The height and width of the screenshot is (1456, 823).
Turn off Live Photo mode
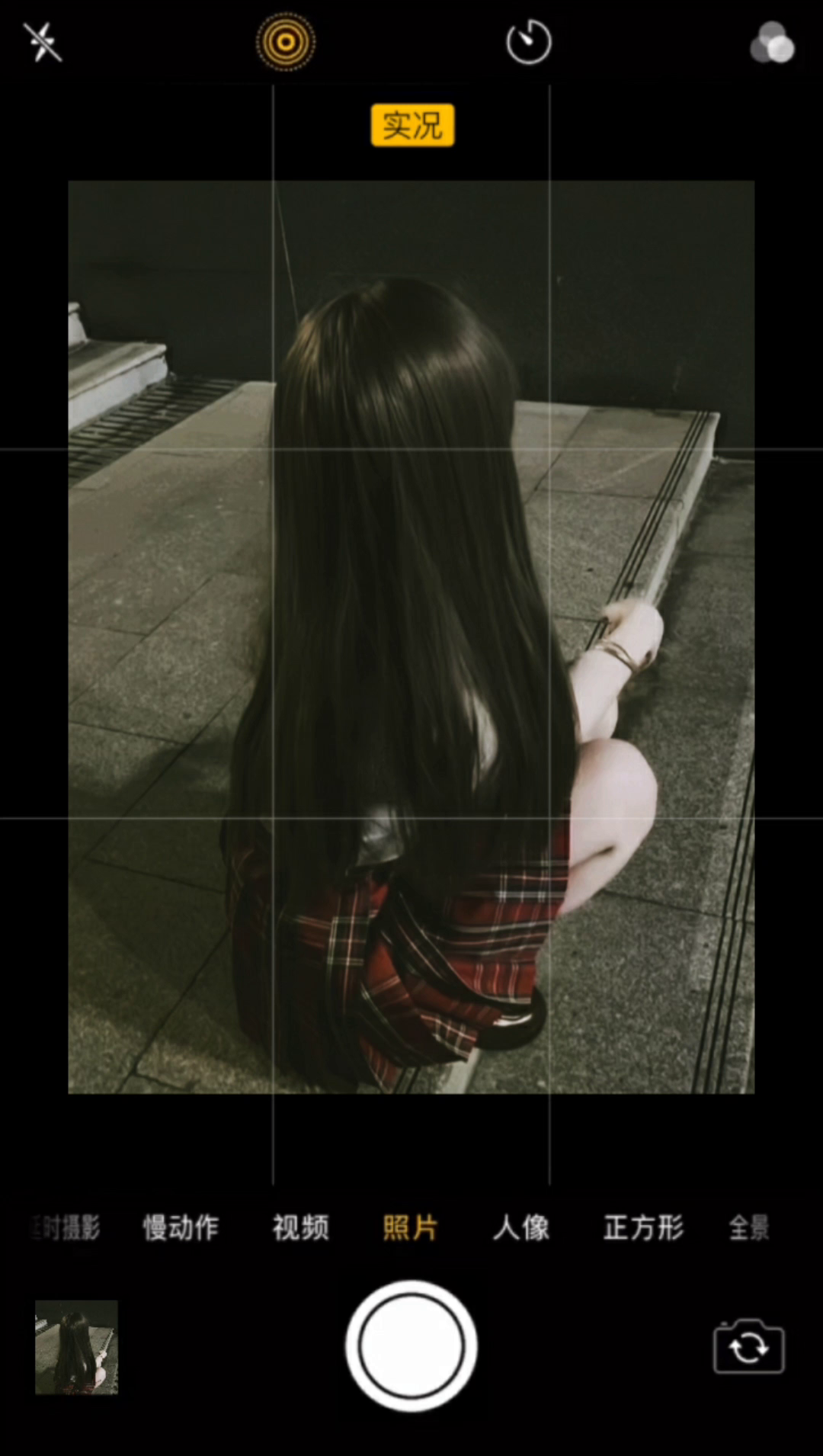[x=286, y=42]
